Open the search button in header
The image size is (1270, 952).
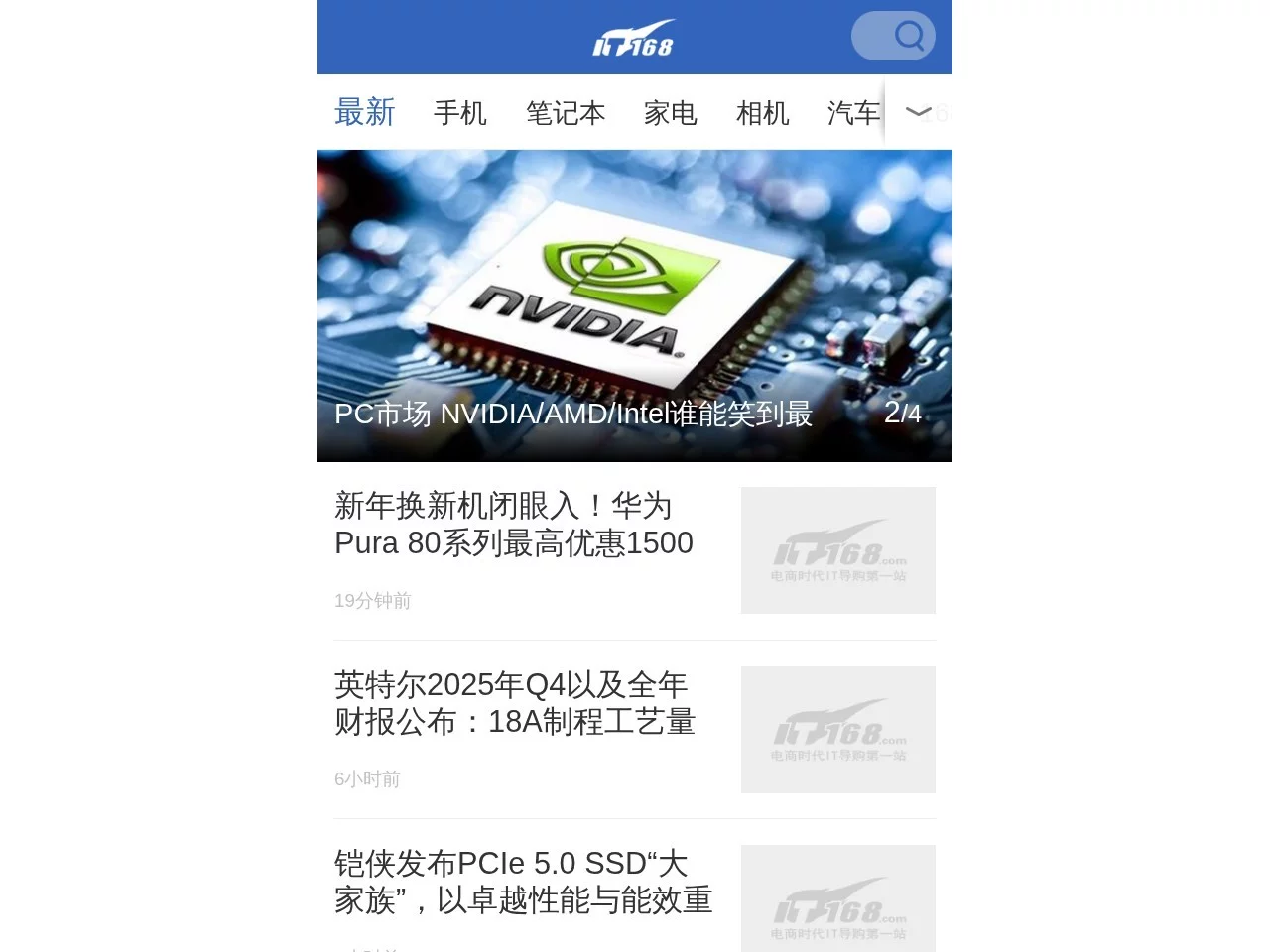click(894, 36)
